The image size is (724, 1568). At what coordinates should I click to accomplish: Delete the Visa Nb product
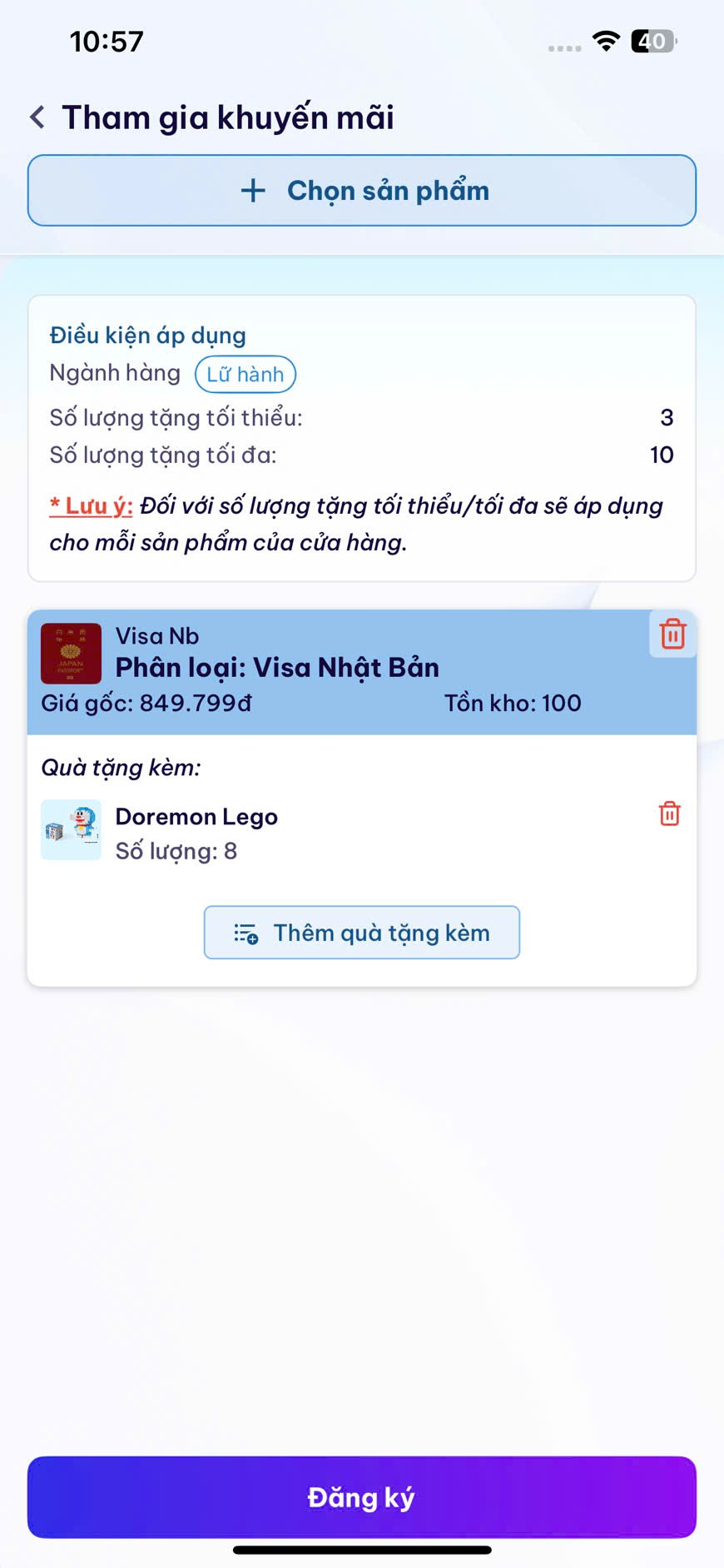coord(672,635)
